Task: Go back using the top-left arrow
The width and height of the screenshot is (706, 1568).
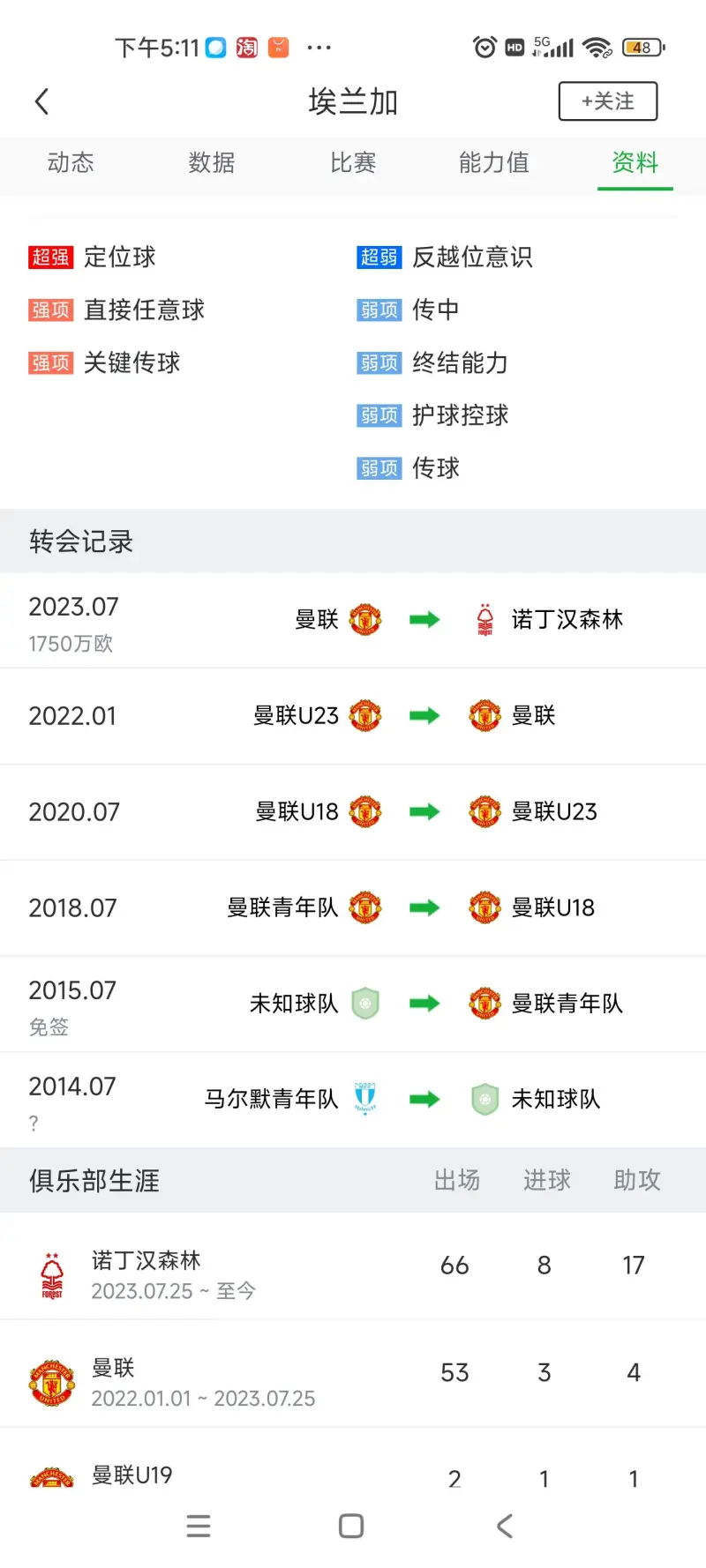Action: (41, 101)
